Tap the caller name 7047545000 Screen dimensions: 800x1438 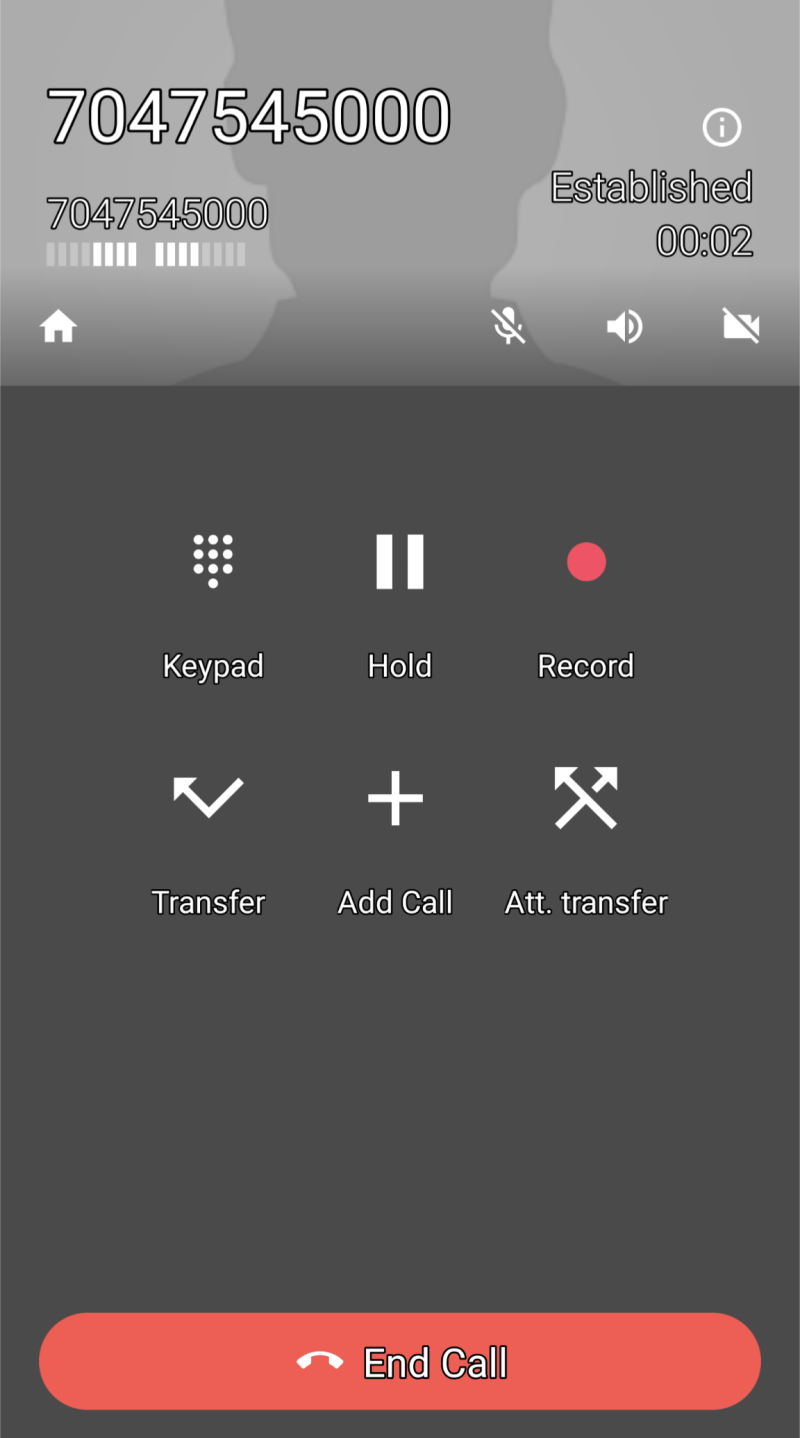click(249, 113)
